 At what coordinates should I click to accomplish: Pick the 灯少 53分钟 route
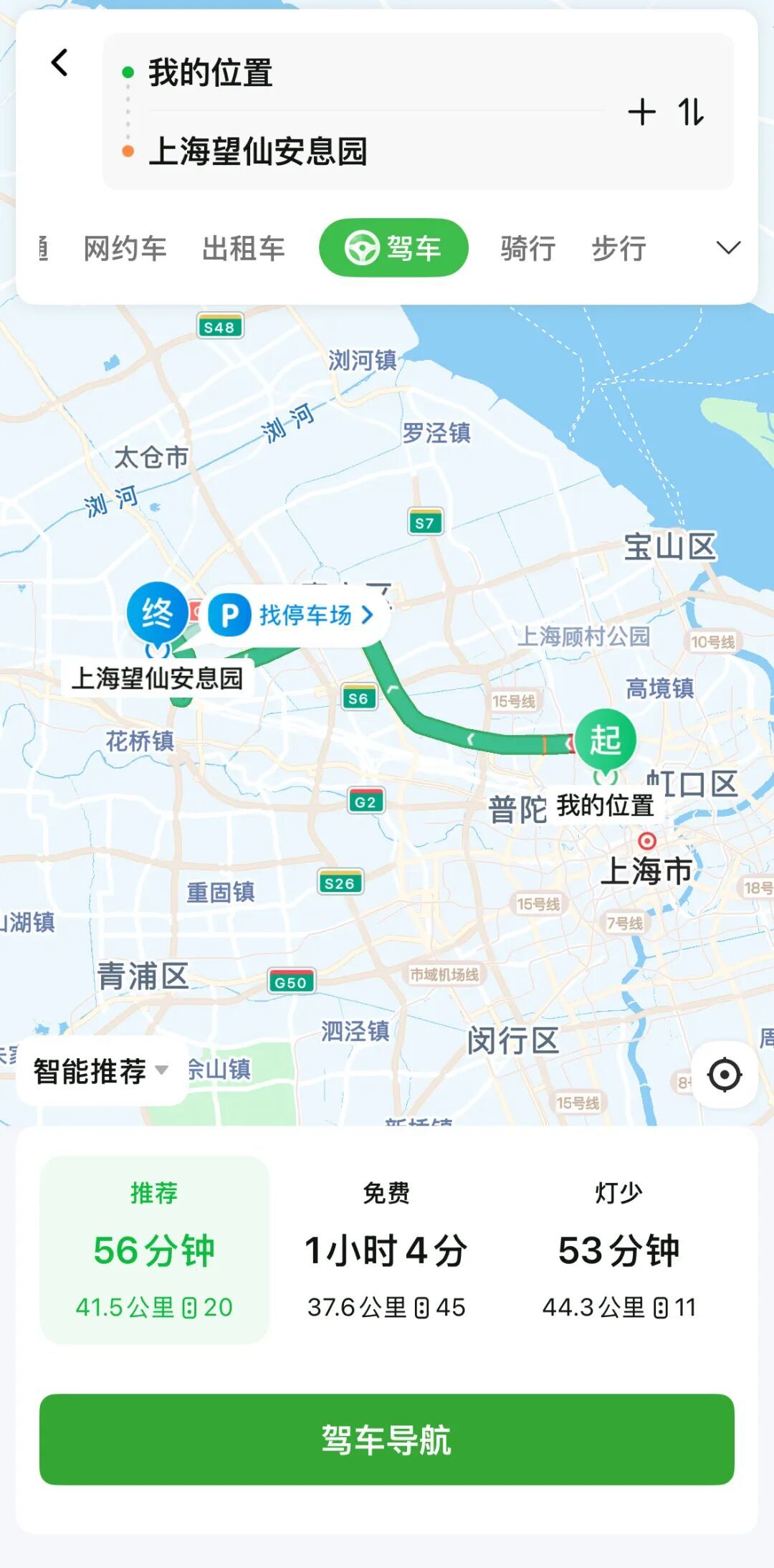618,1249
